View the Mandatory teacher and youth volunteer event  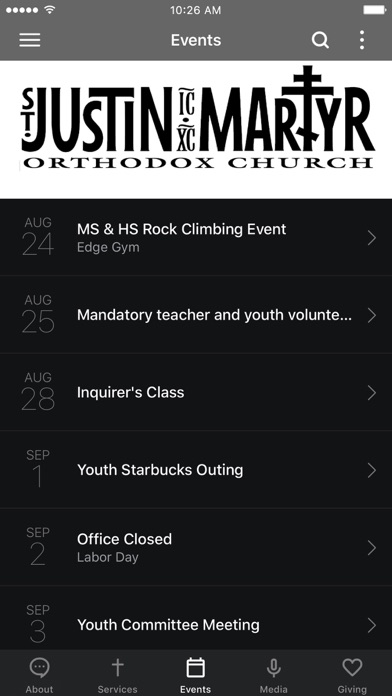coord(196,315)
